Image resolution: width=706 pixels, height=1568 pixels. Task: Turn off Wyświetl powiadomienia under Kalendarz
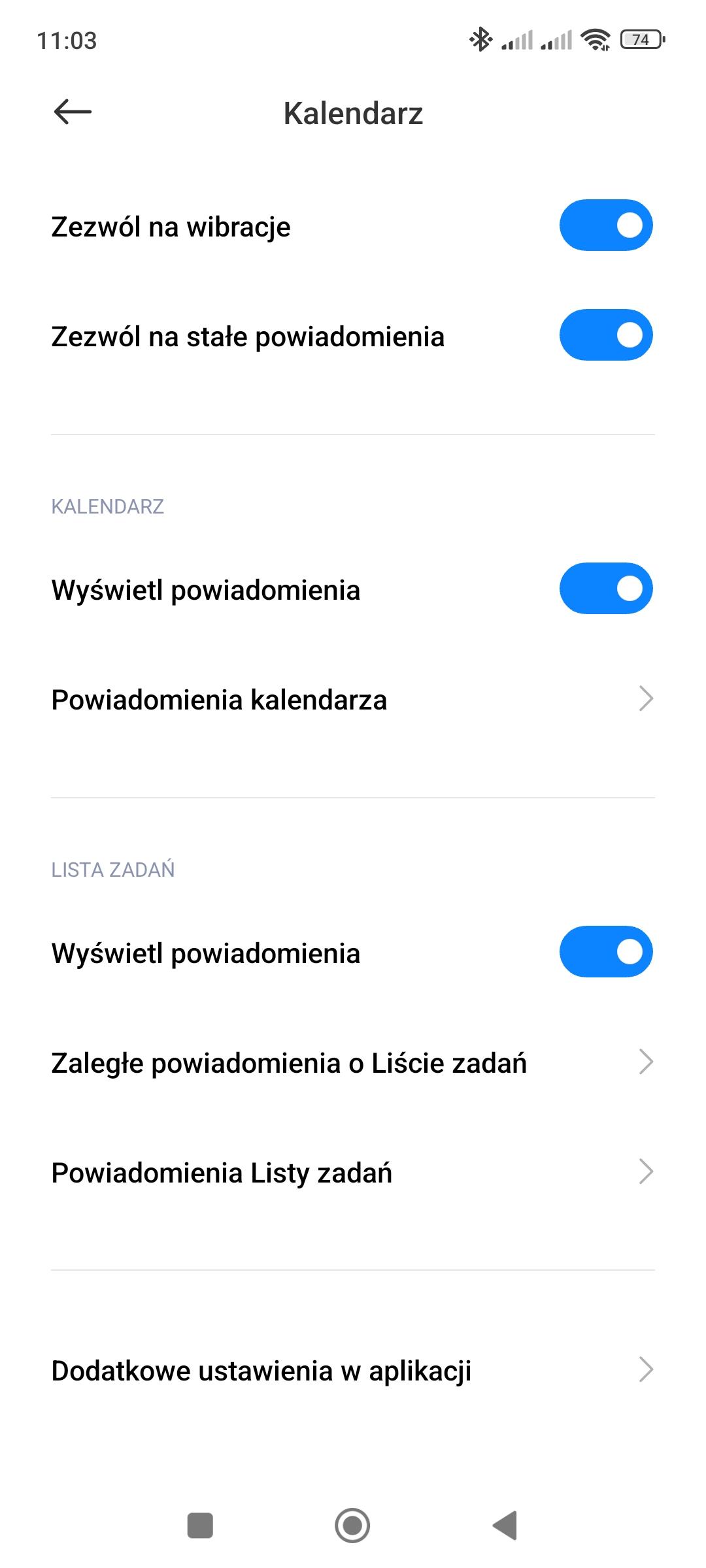point(605,589)
